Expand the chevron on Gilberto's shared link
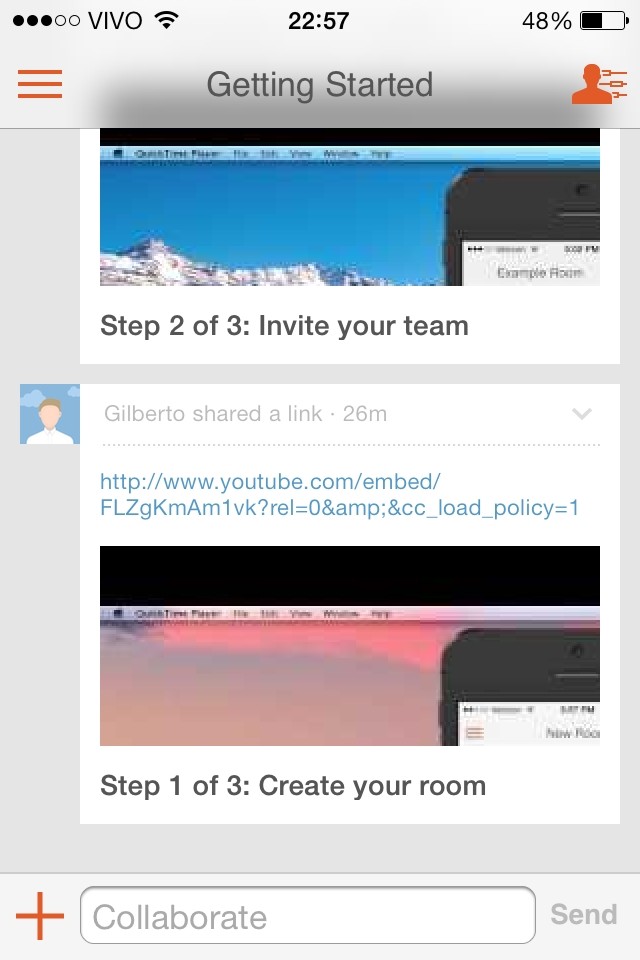 coord(581,414)
